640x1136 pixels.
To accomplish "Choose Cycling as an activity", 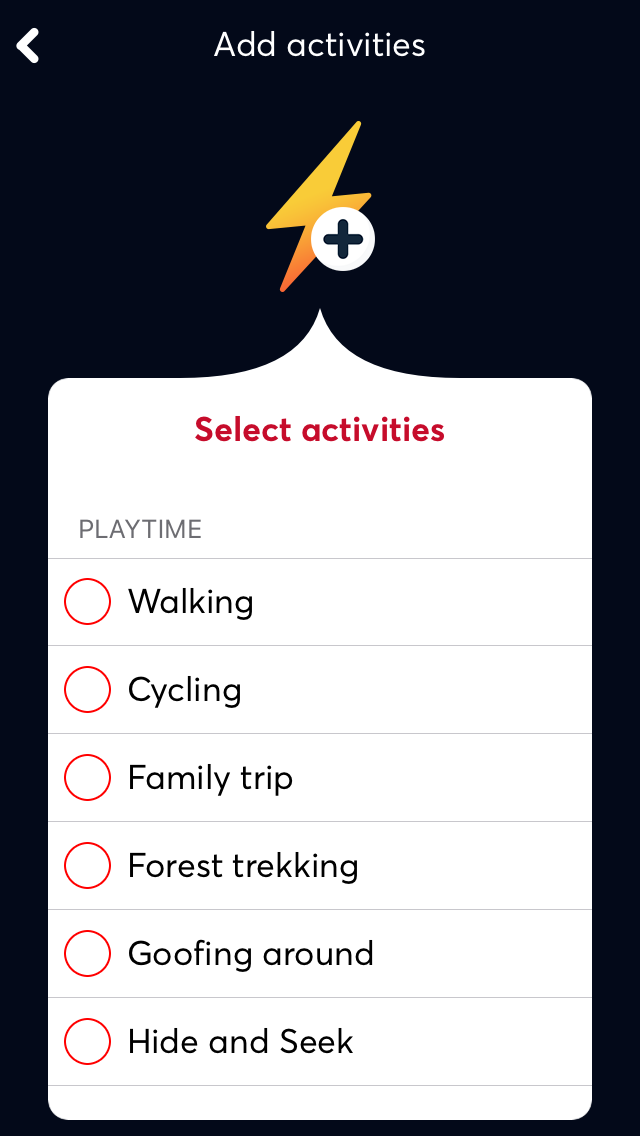I will pos(88,690).
